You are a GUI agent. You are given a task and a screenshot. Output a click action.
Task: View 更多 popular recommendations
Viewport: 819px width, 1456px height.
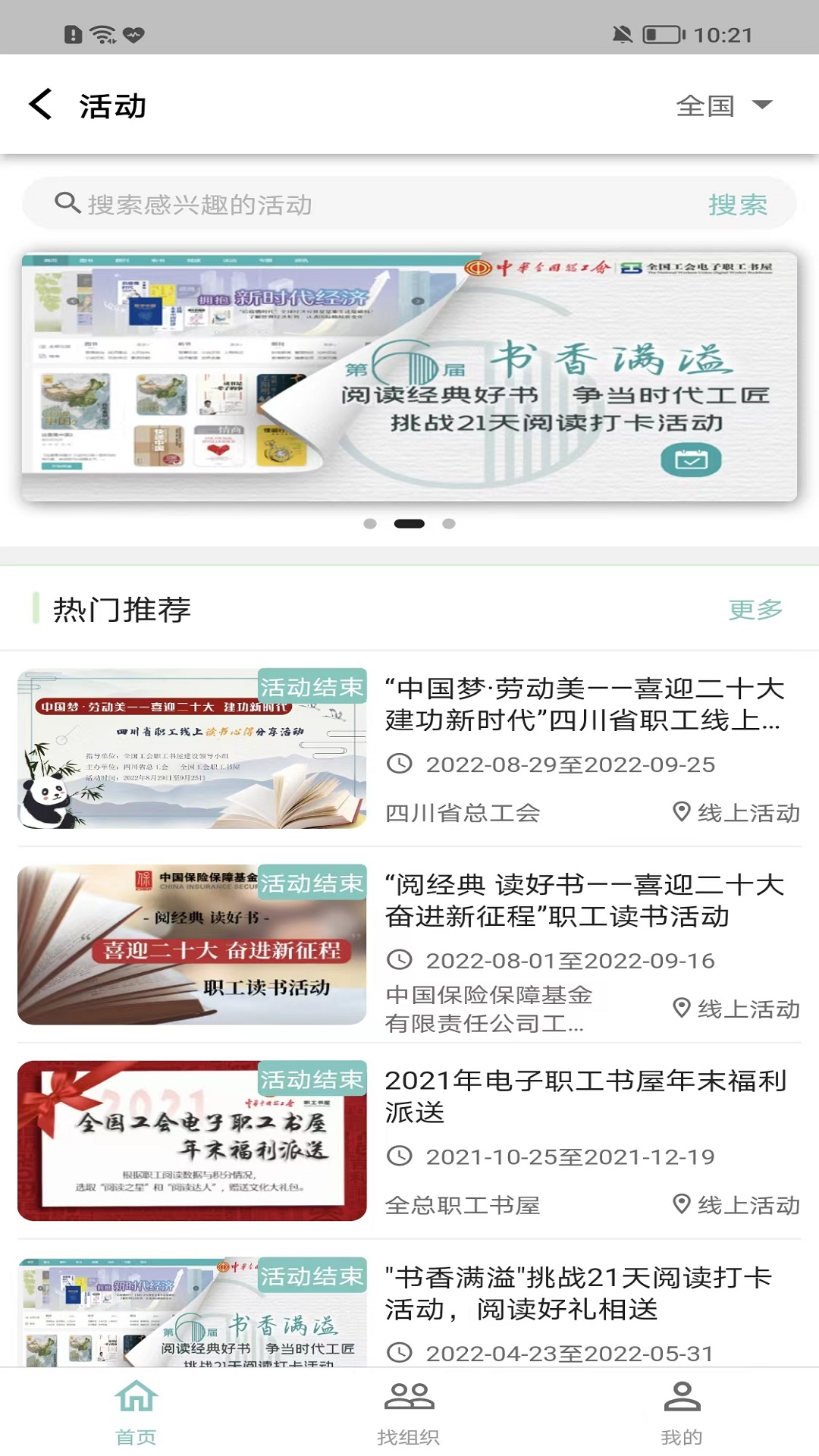(755, 610)
